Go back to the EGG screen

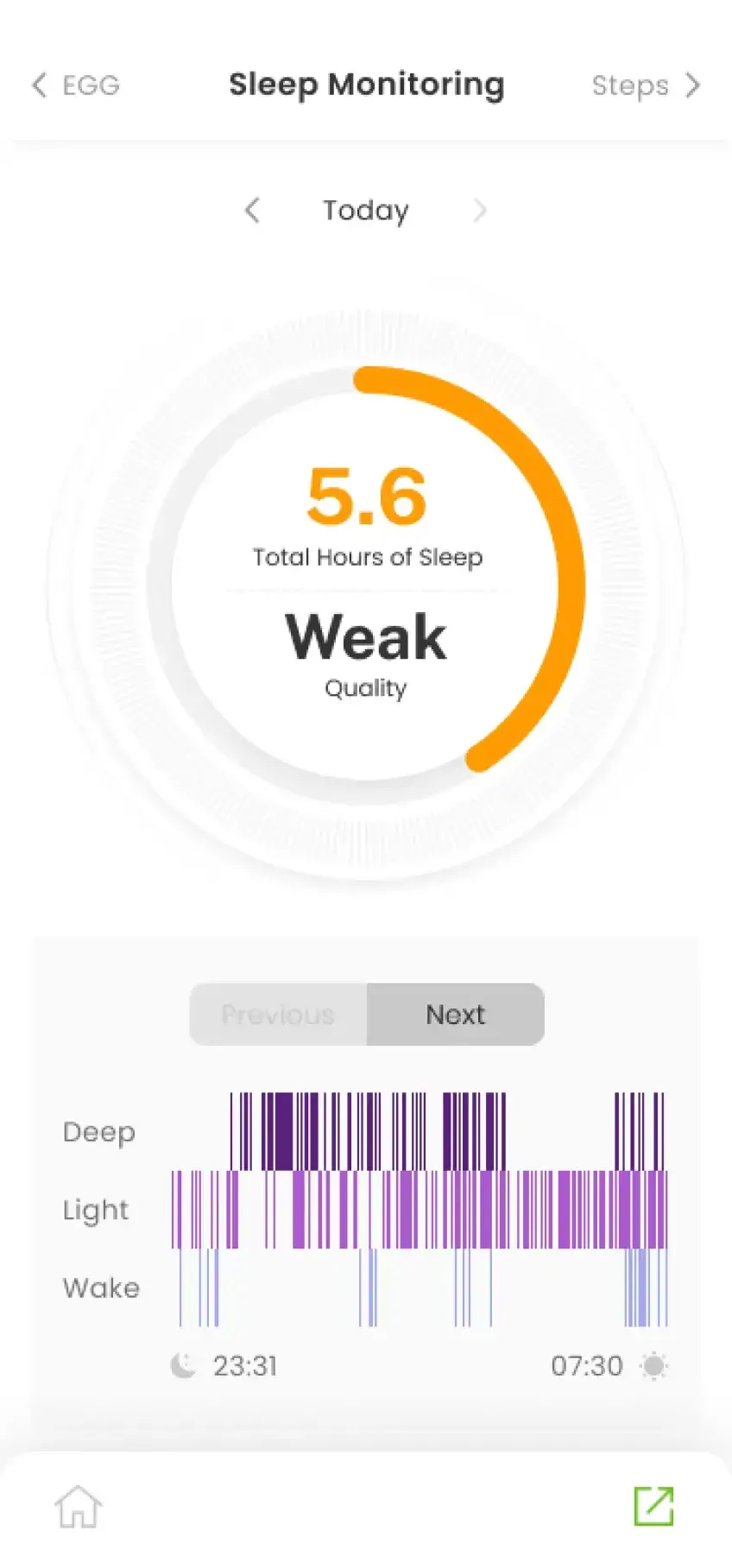(x=75, y=85)
